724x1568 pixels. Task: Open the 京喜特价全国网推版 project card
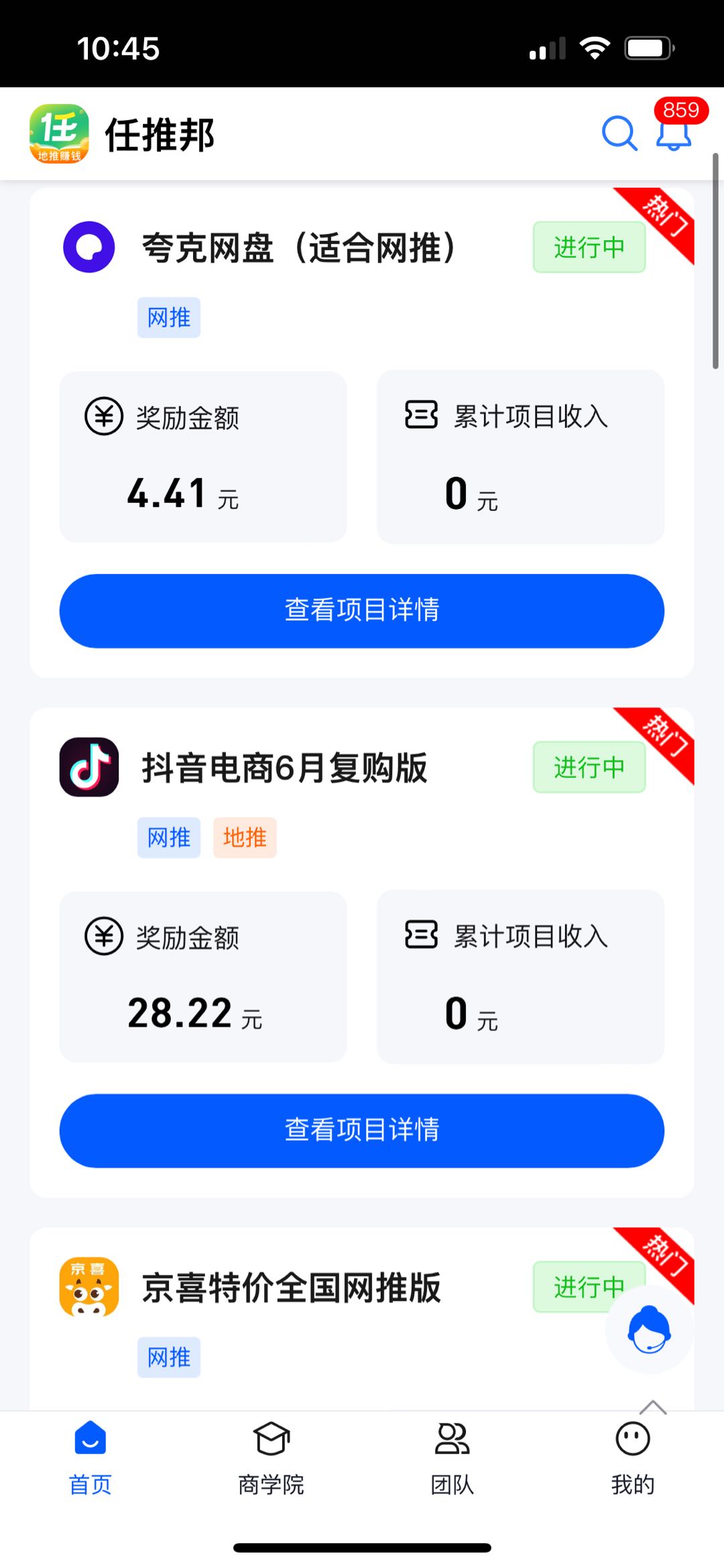click(292, 1288)
